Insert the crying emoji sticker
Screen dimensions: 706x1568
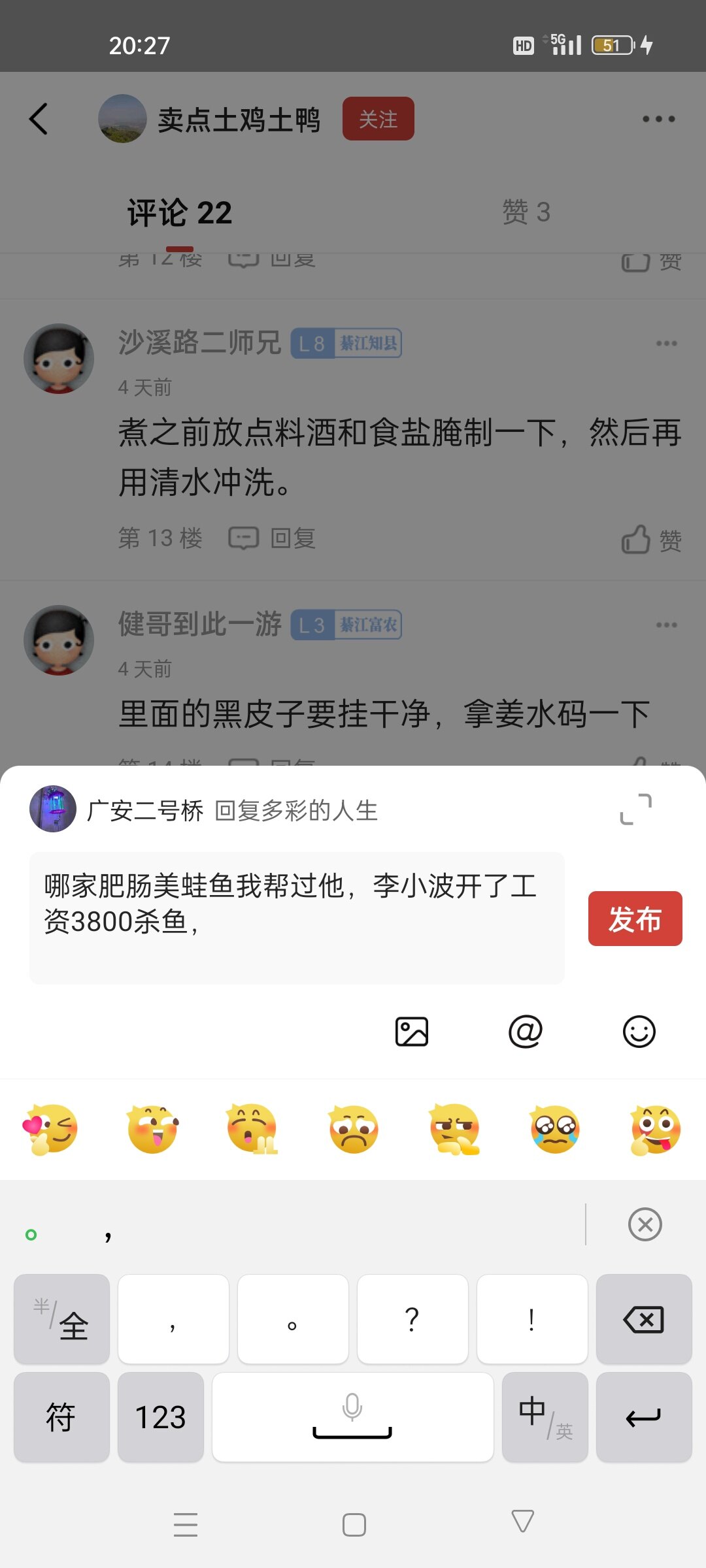coord(555,1129)
